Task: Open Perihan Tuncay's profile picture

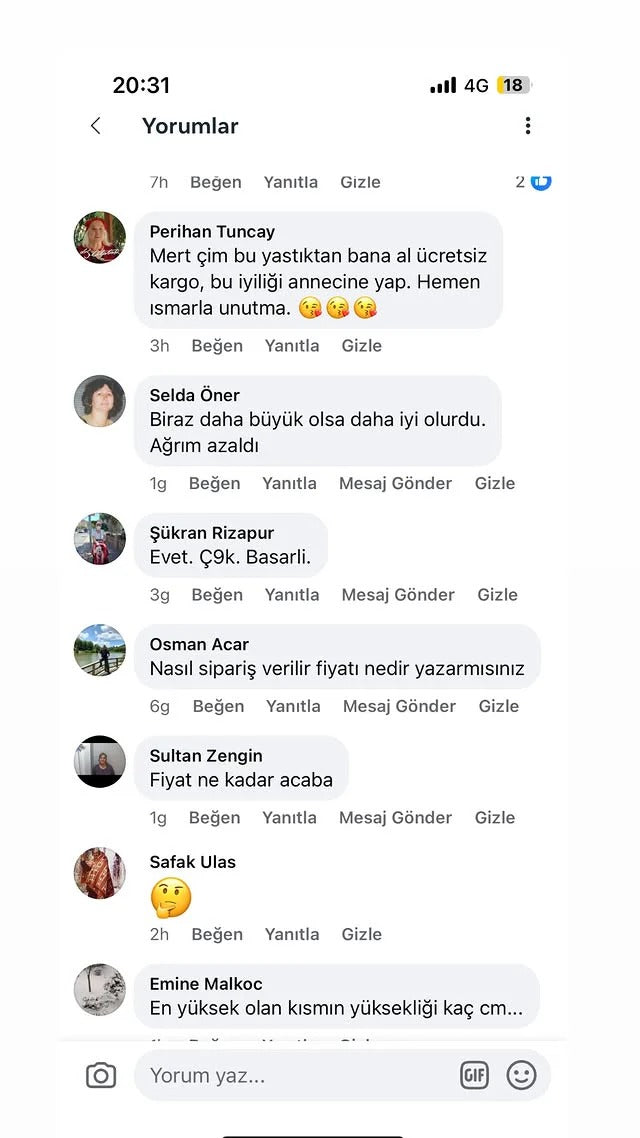Action: pos(100,238)
